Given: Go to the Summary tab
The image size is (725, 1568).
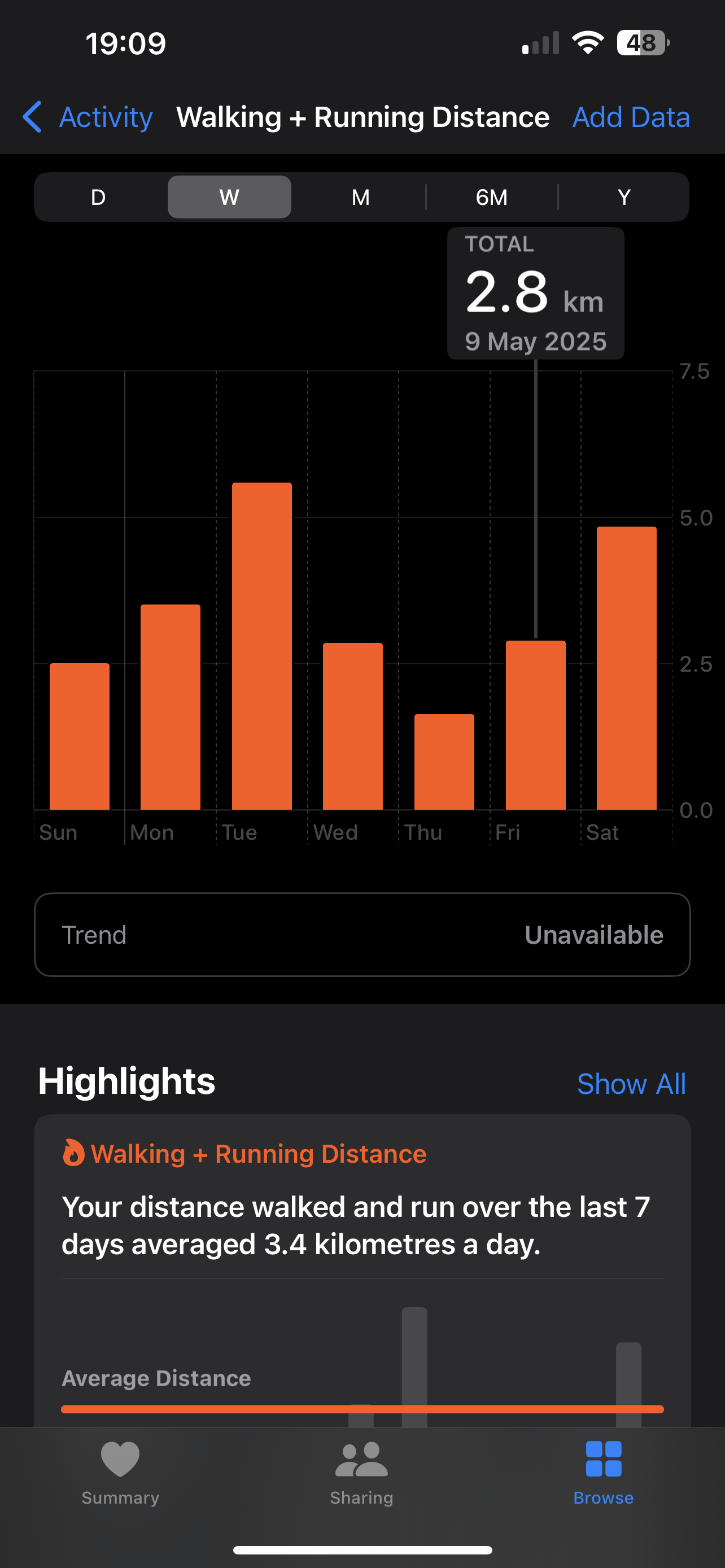Looking at the screenshot, I should click(120, 1472).
